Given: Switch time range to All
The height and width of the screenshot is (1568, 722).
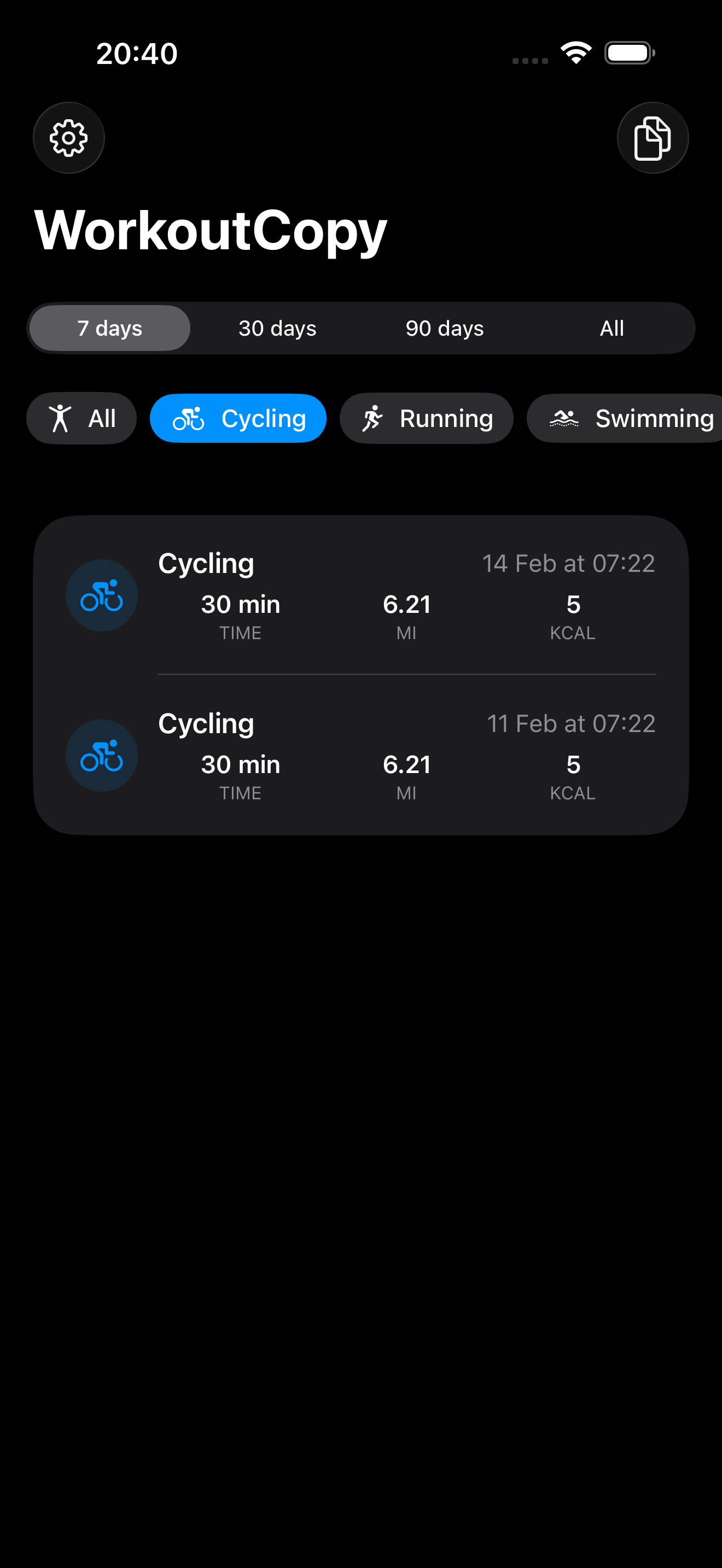Looking at the screenshot, I should click(612, 327).
